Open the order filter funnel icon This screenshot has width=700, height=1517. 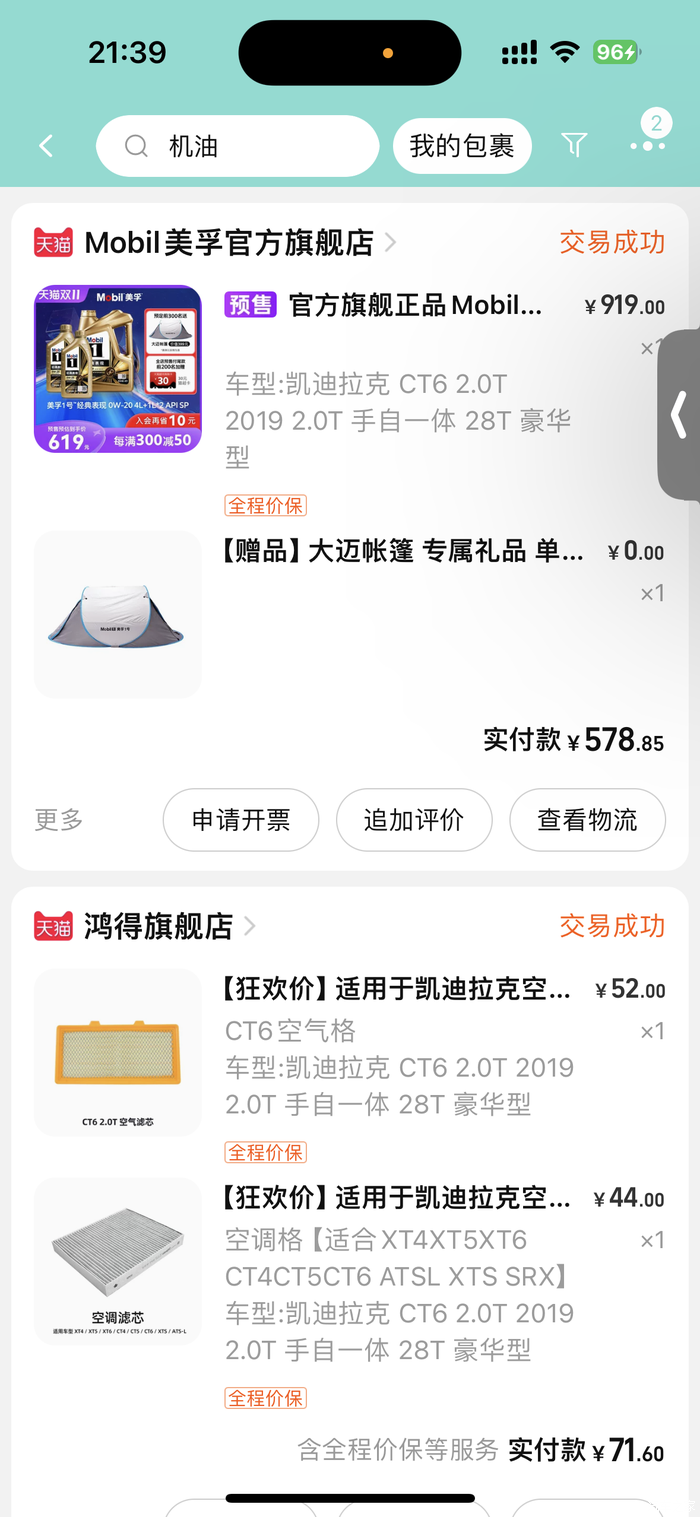[x=574, y=146]
